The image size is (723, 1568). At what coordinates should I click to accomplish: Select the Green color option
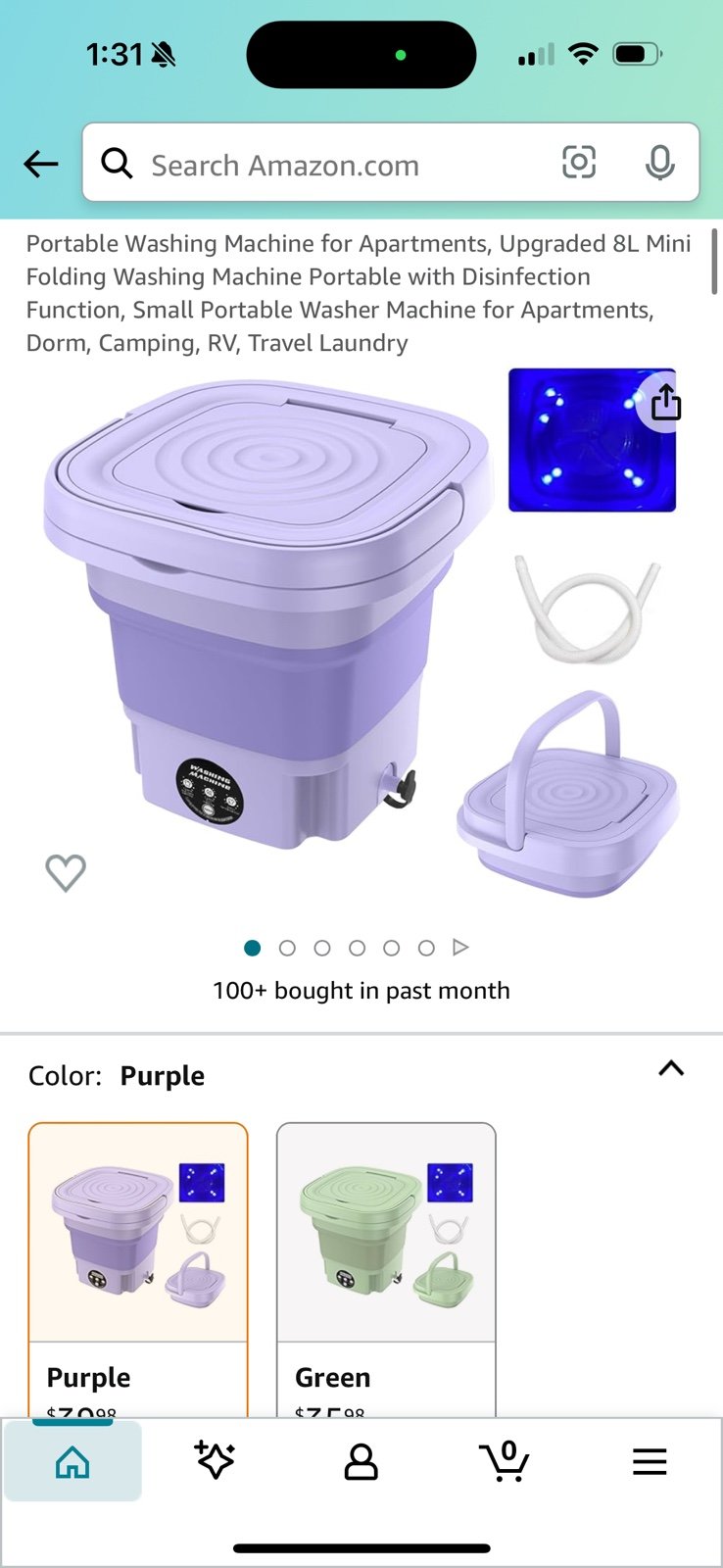point(386,1270)
